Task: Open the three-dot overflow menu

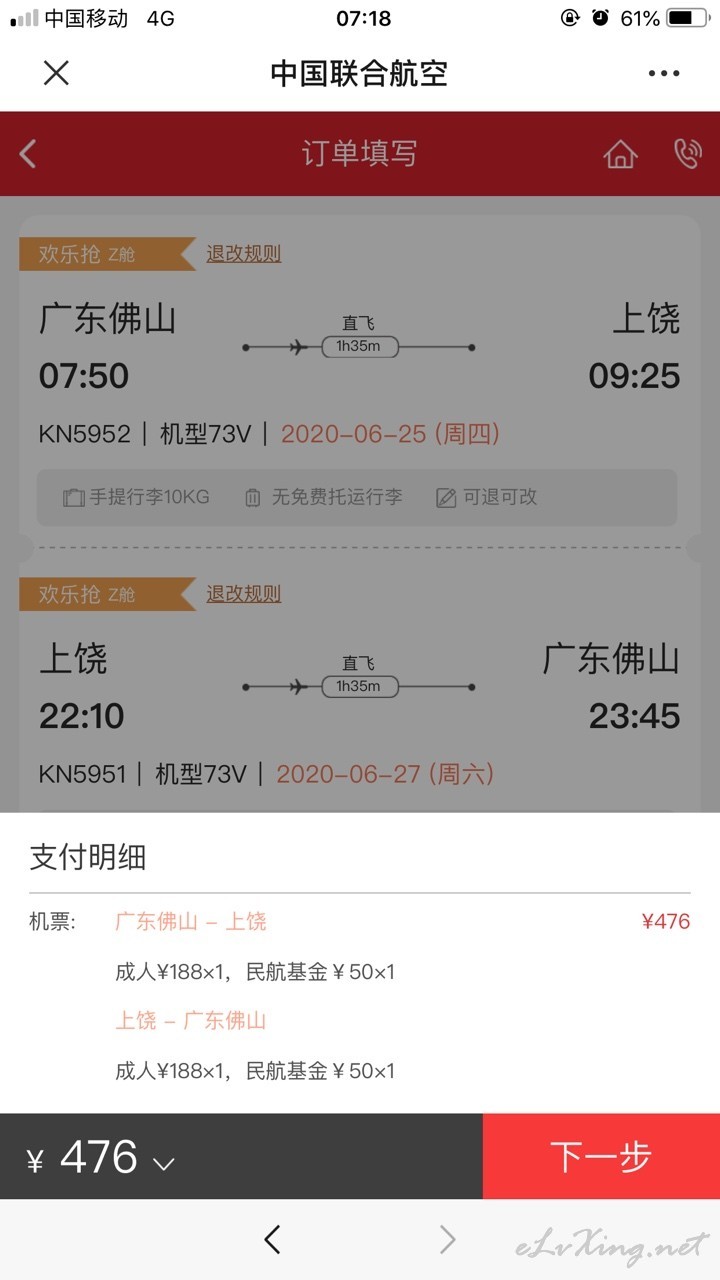Action: point(663,73)
